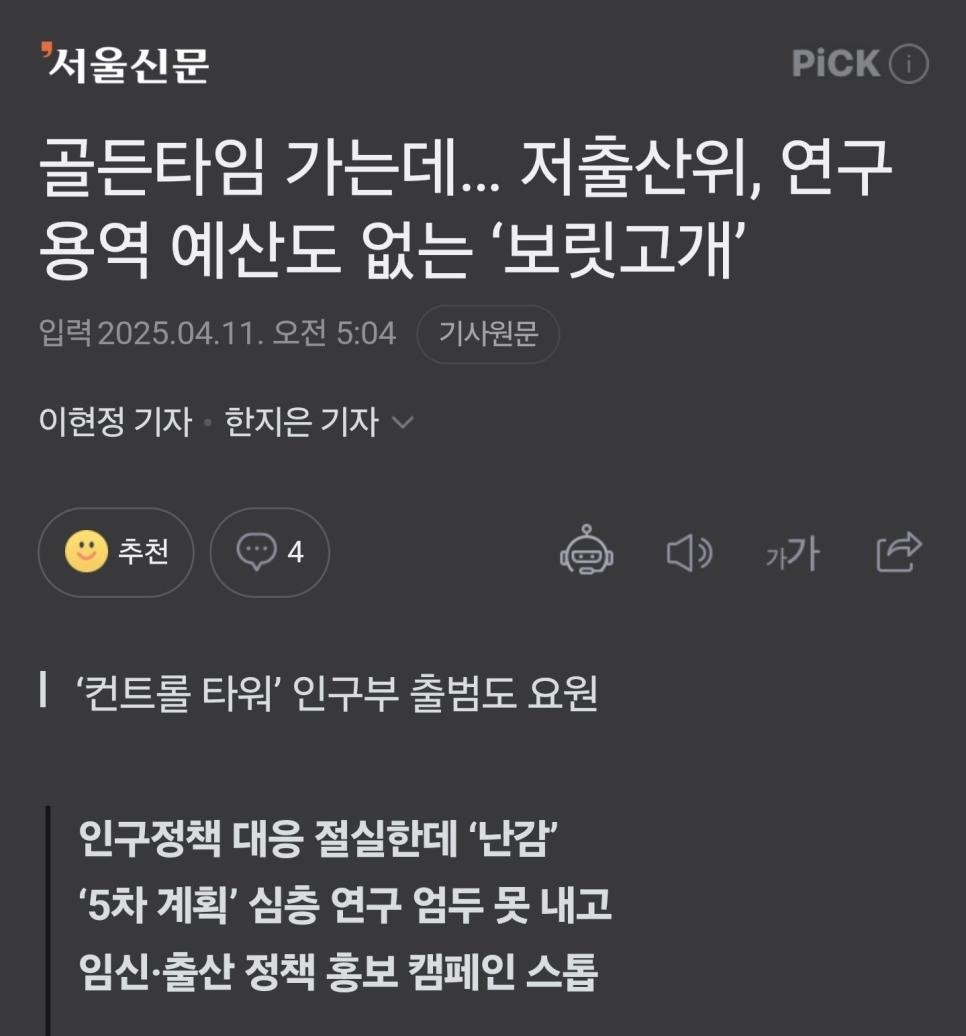This screenshot has height=1036, width=966.
Task: Expand the reporter list chevron
Action: 402,423
